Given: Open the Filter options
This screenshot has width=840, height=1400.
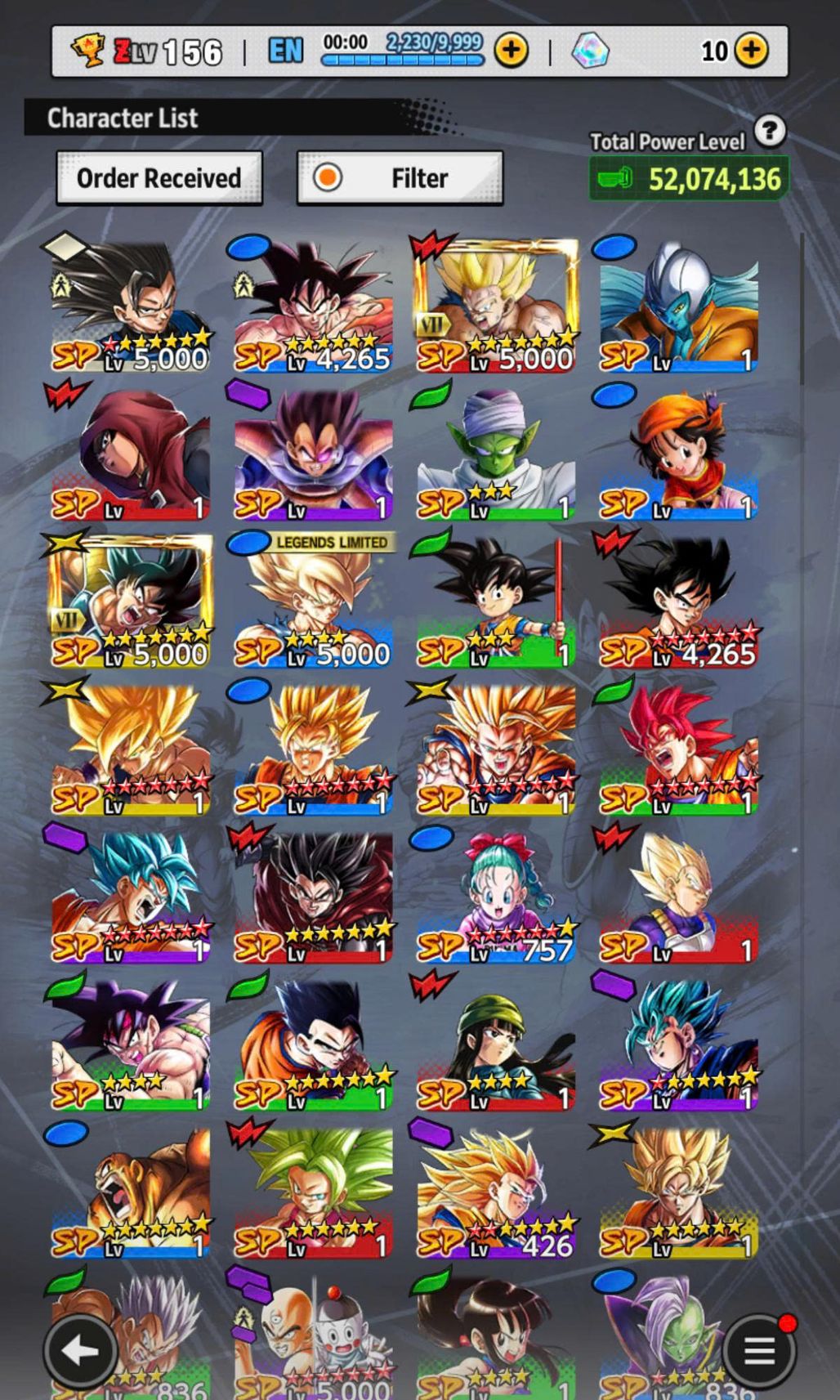Looking at the screenshot, I should pyautogui.click(x=400, y=177).
